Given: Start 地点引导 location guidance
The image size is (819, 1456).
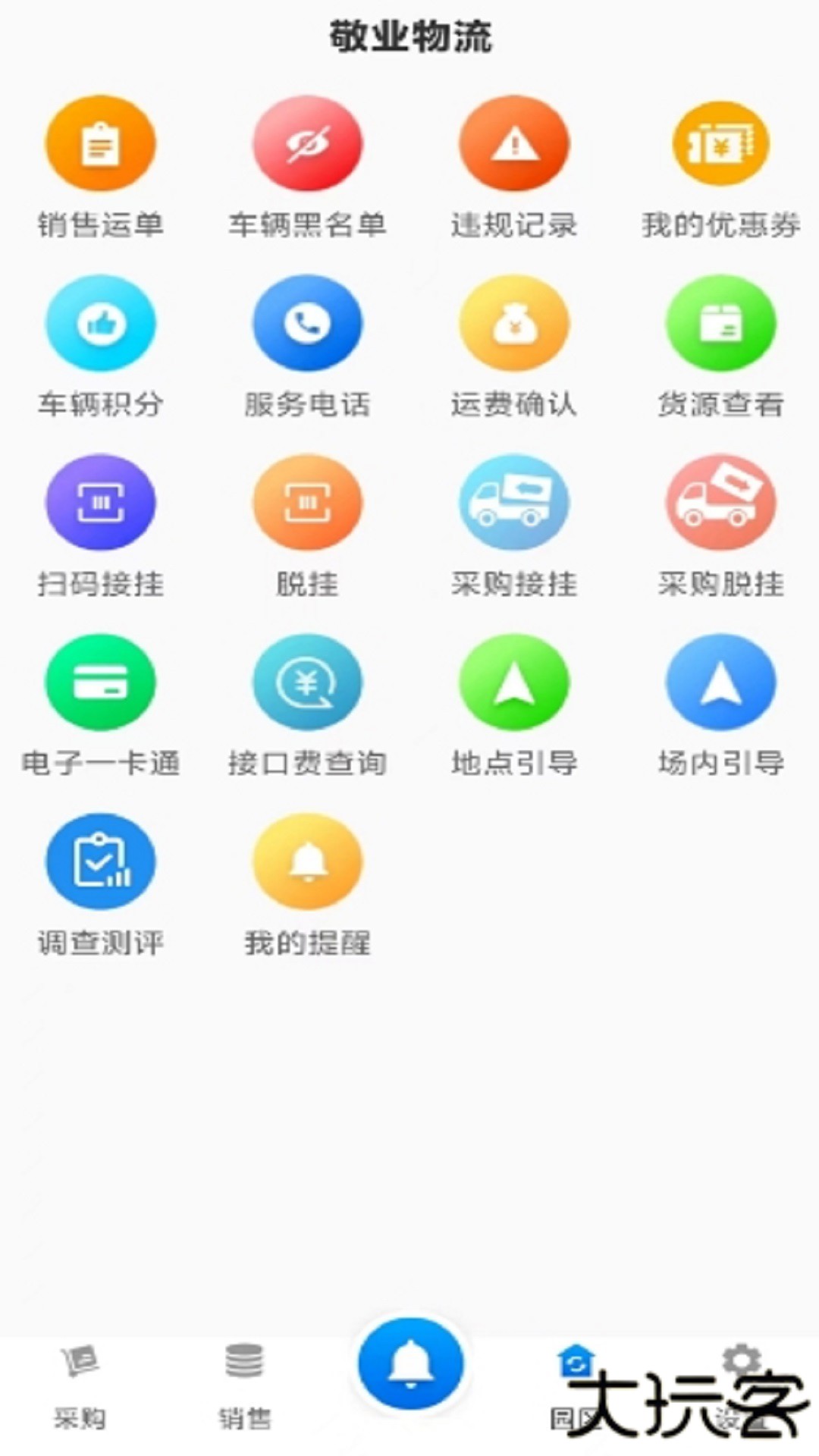Looking at the screenshot, I should 514,681.
